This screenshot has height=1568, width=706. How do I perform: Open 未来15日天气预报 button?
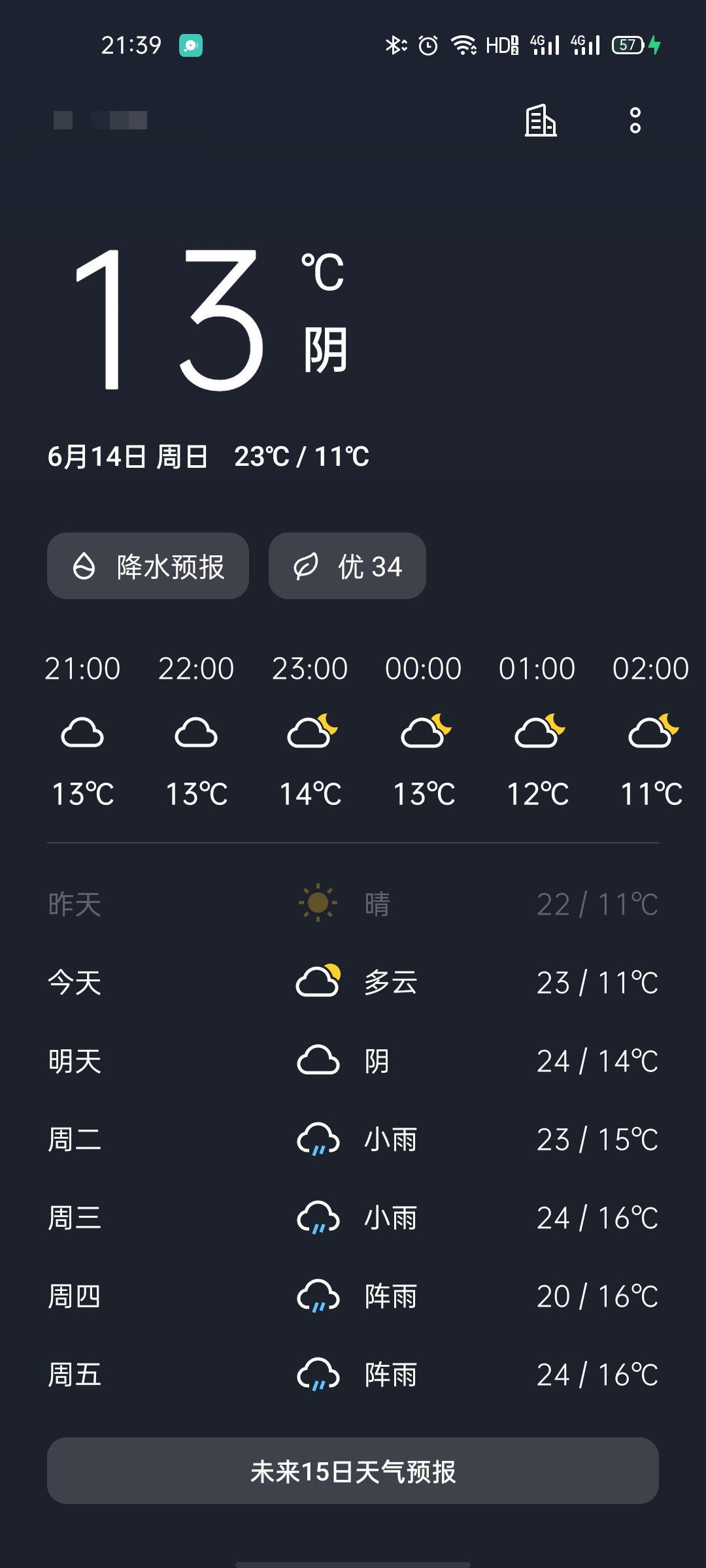click(353, 1470)
